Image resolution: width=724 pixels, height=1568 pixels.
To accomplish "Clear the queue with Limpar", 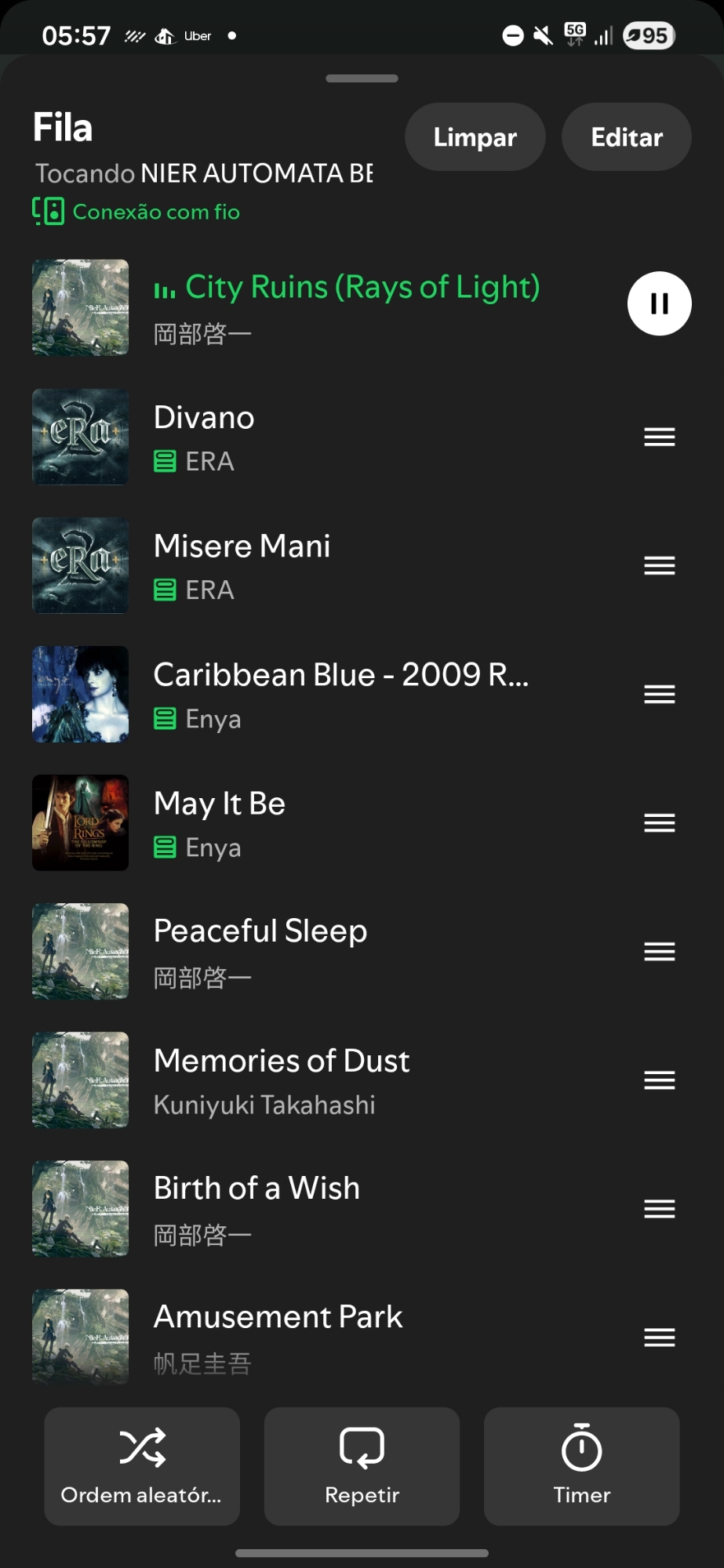I will (x=475, y=137).
